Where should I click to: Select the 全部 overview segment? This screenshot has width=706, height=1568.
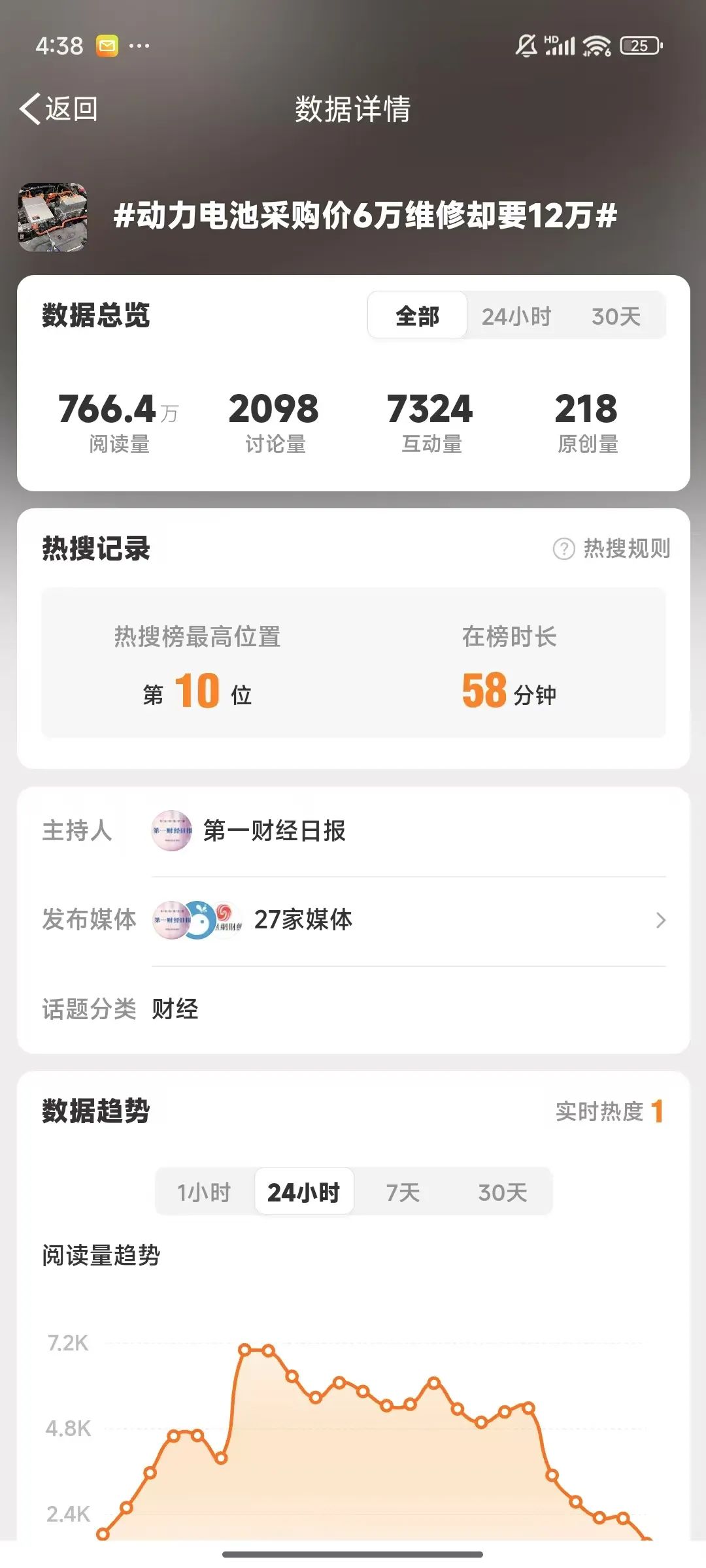tap(417, 316)
